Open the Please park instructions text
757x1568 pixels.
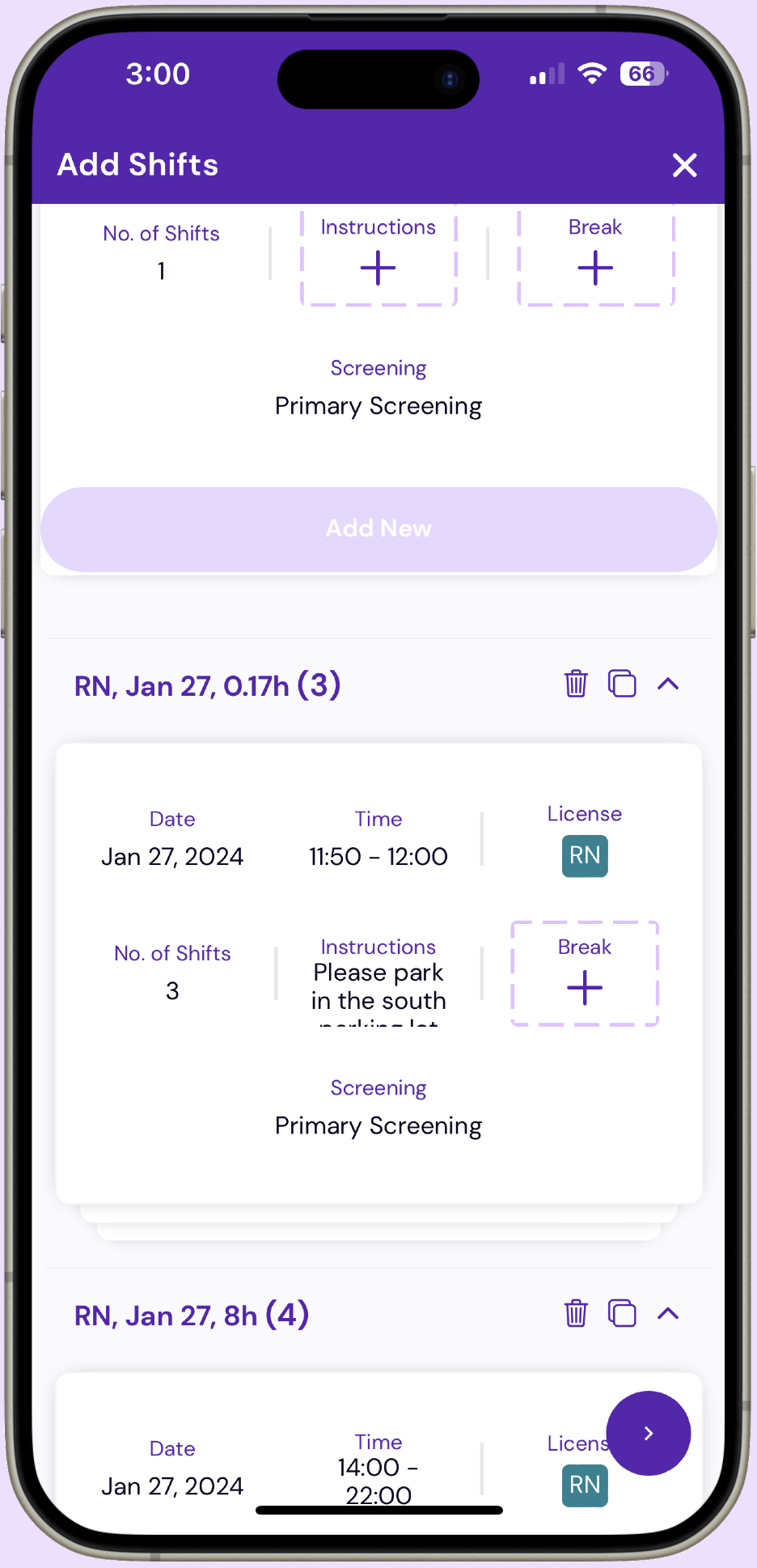point(378,987)
